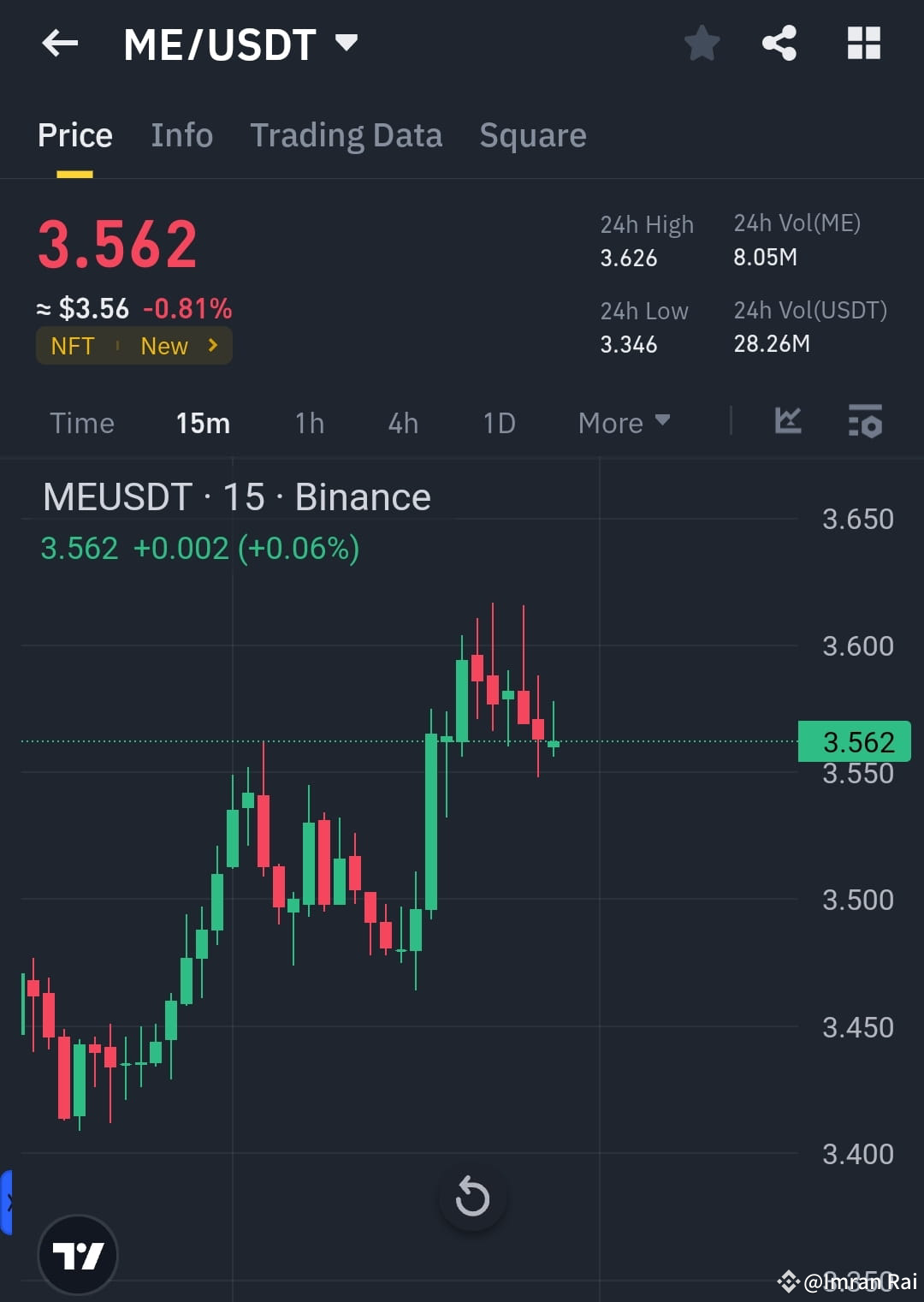This screenshot has width=924, height=1302.
Task: Open the Square tab
Action: [532, 134]
